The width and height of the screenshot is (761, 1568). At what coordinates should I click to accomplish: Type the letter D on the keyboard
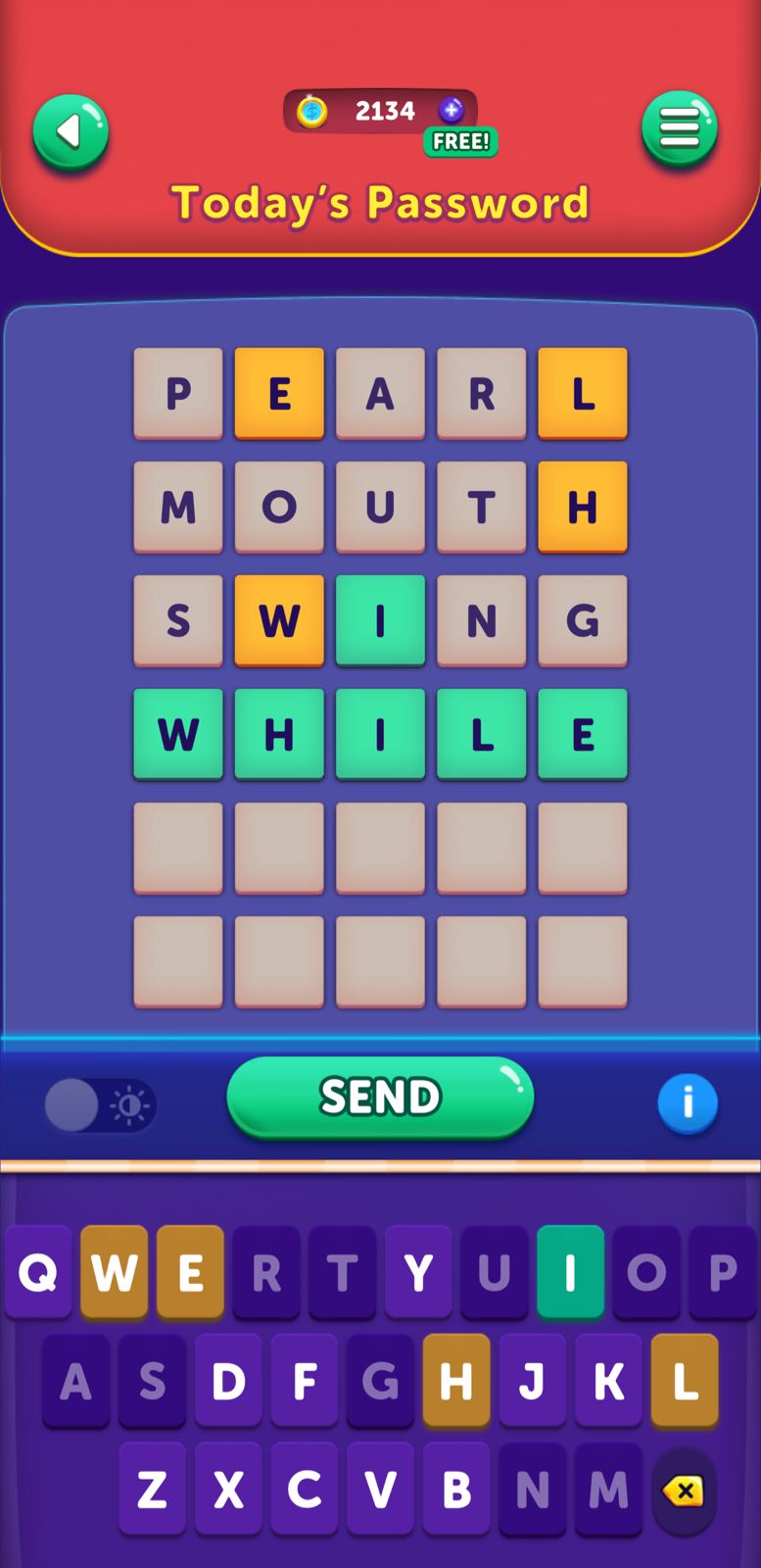point(228,1381)
